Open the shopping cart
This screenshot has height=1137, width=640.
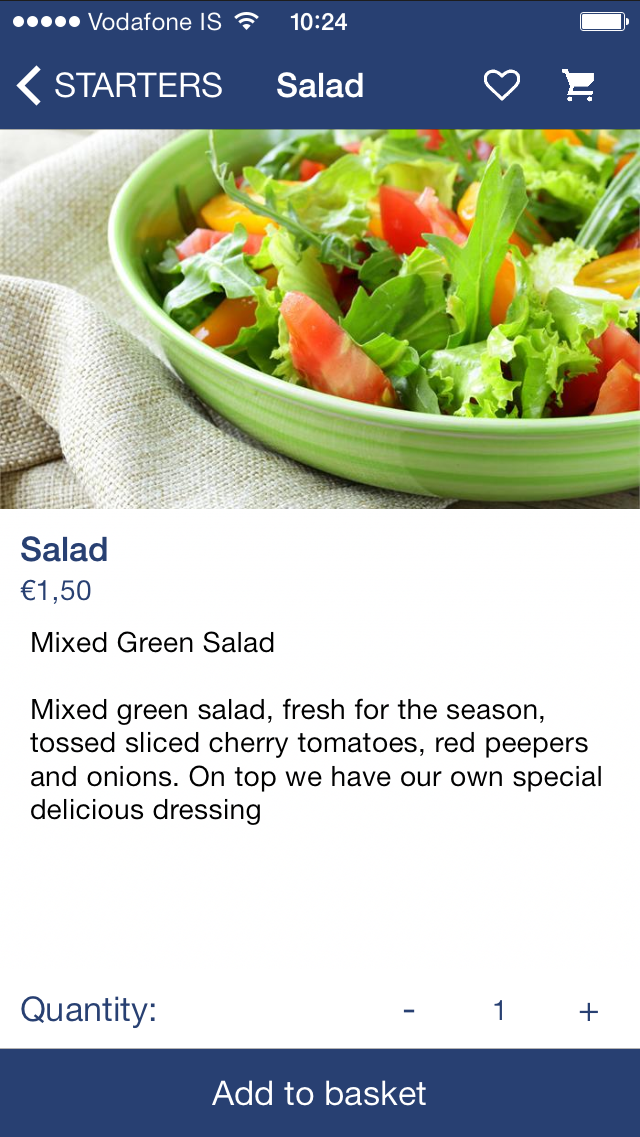[x=579, y=86]
